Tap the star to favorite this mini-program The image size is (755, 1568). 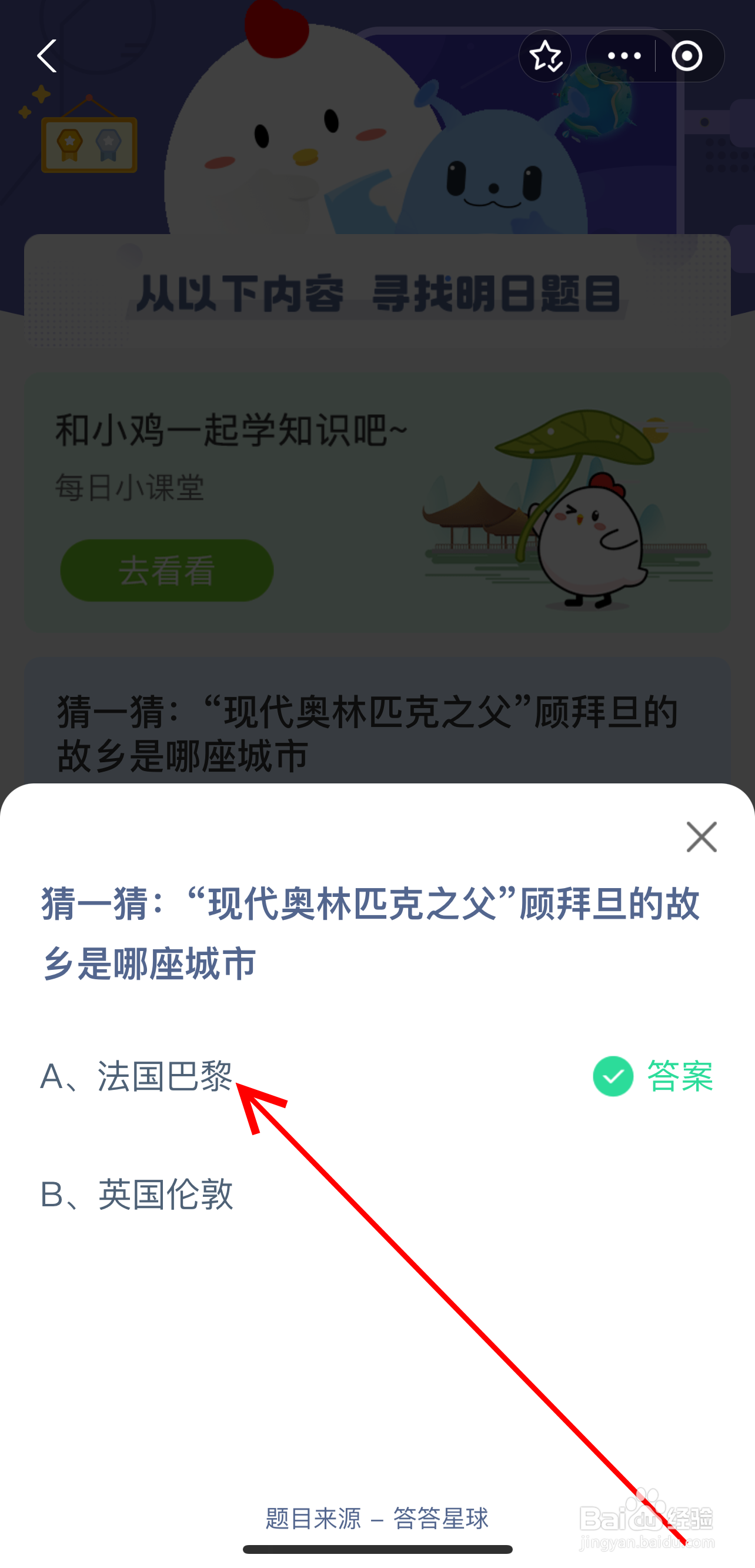[x=544, y=56]
